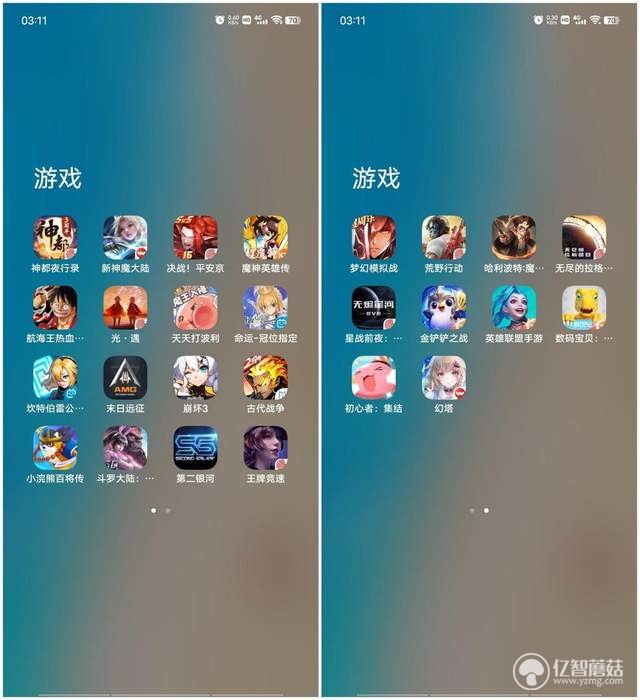Open 决战！平安京

[195, 238]
